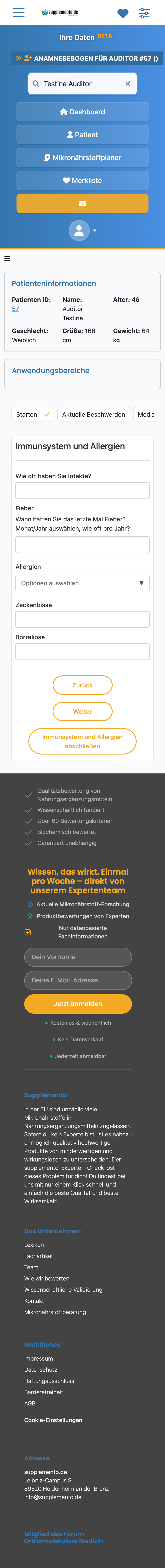The image size is (165, 1568).
Task: Open the filter sliders icon
Action: pos(144,13)
